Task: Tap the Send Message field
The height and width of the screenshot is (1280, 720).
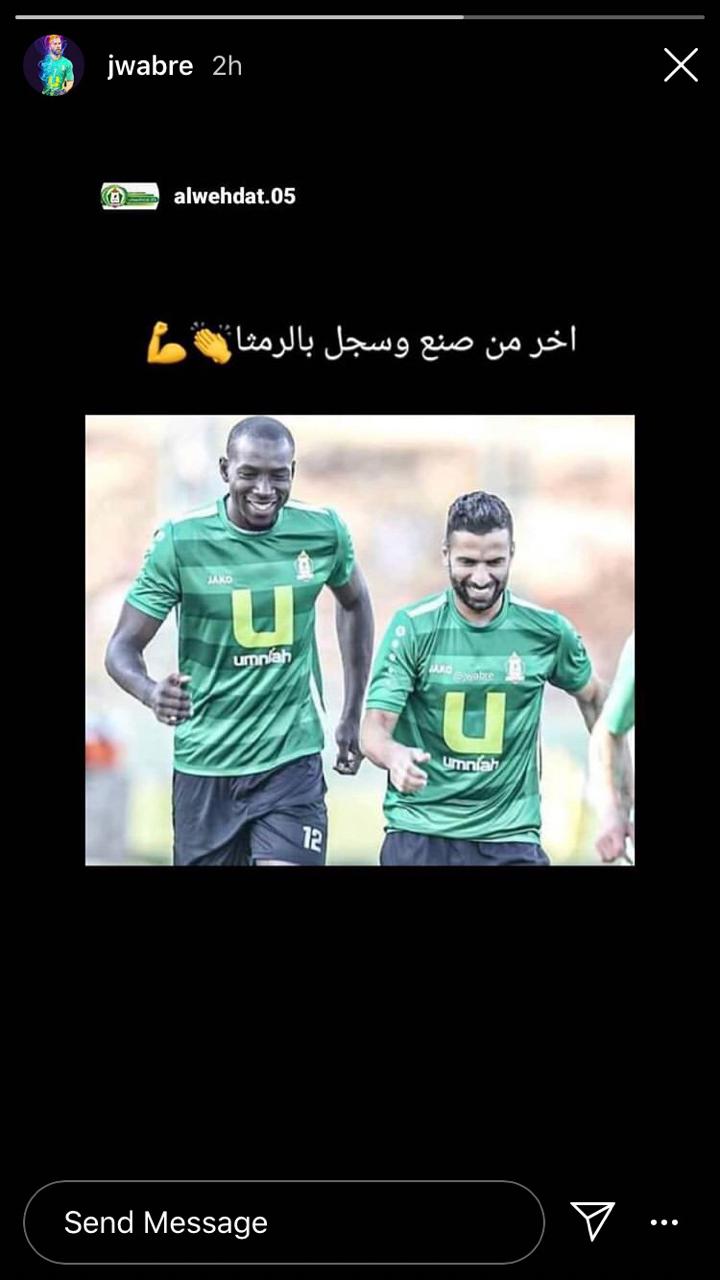Action: 283,1222
